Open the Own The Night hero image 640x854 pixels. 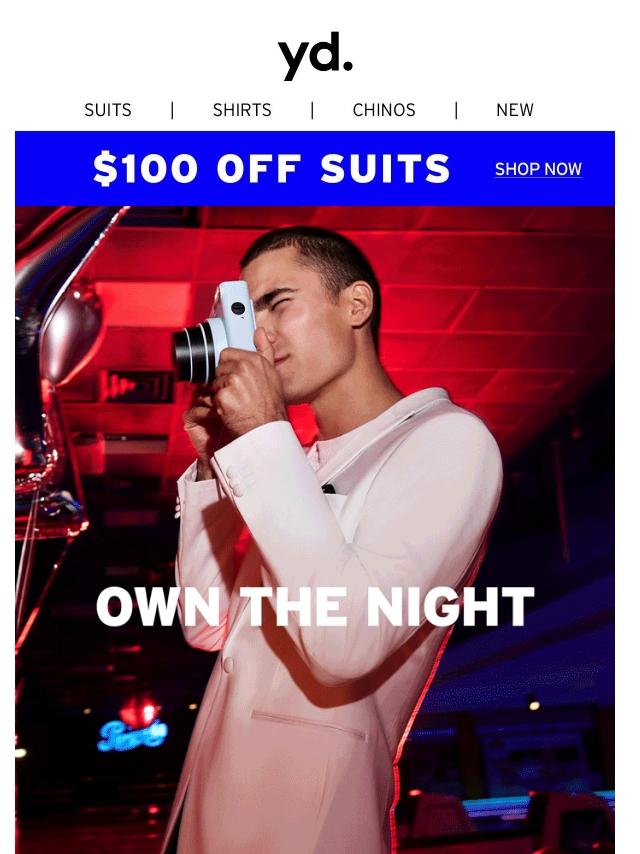pos(315,530)
